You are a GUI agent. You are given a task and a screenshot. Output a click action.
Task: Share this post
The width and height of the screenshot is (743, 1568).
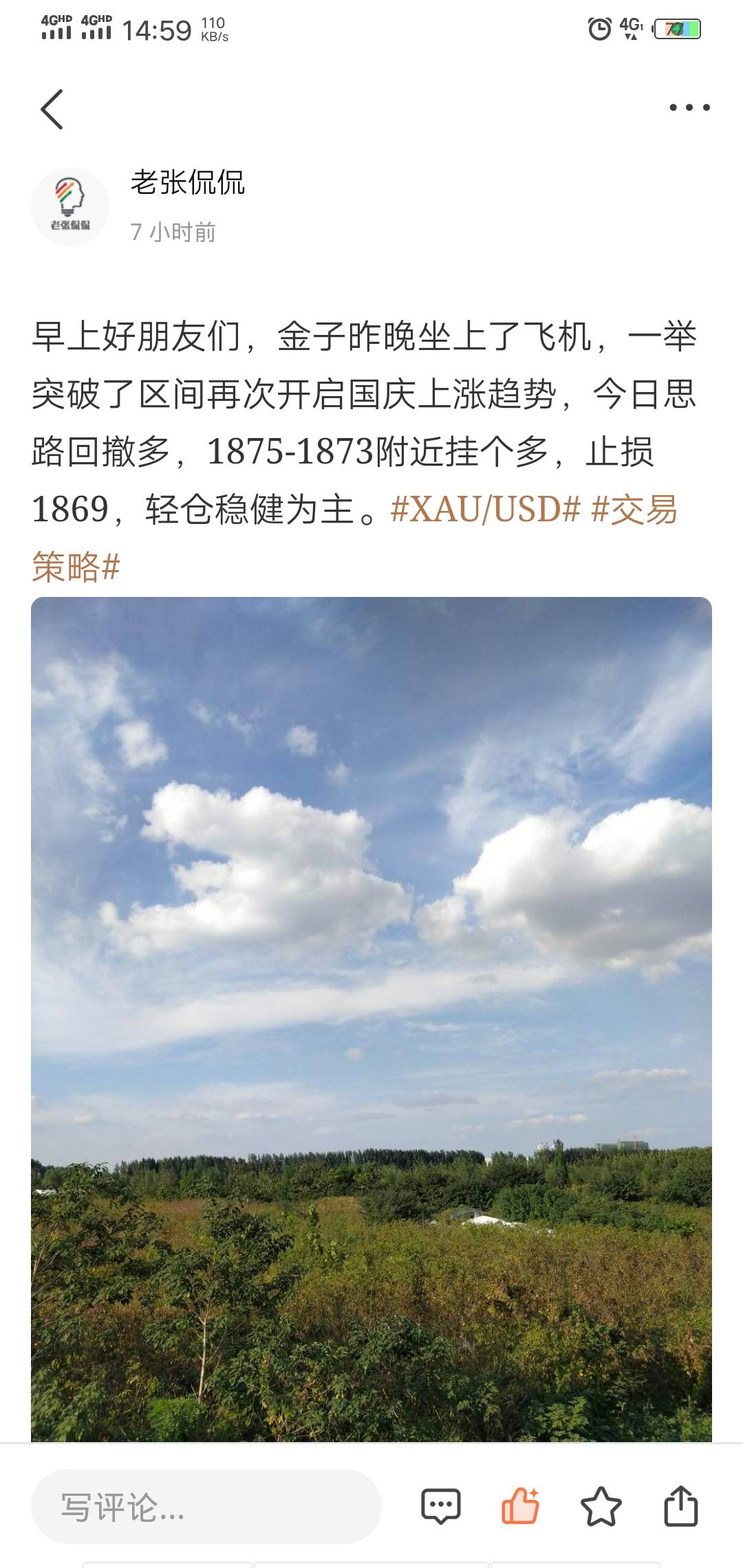(680, 1507)
